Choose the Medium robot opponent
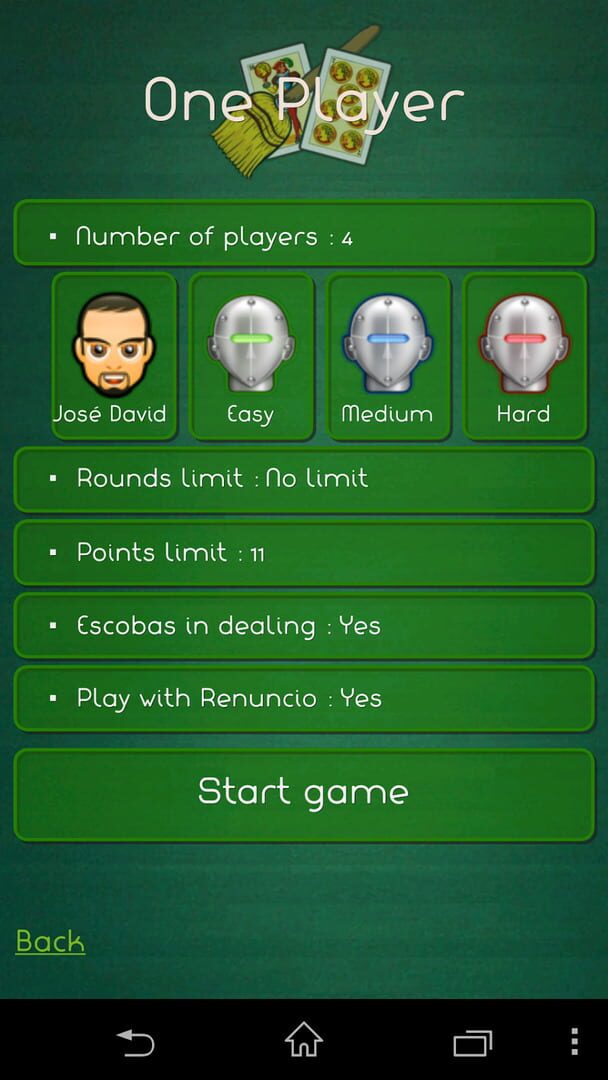Image resolution: width=608 pixels, height=1080 pixels. pyautogui.click(x=388, y=356)
